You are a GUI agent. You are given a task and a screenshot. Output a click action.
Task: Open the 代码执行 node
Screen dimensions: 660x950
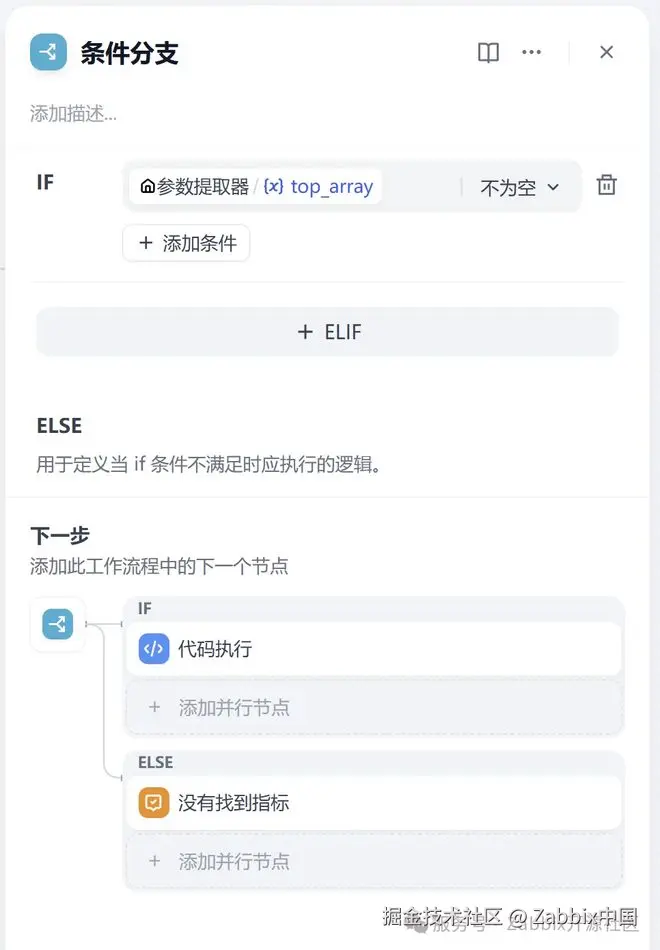click(x=373, y=649)
